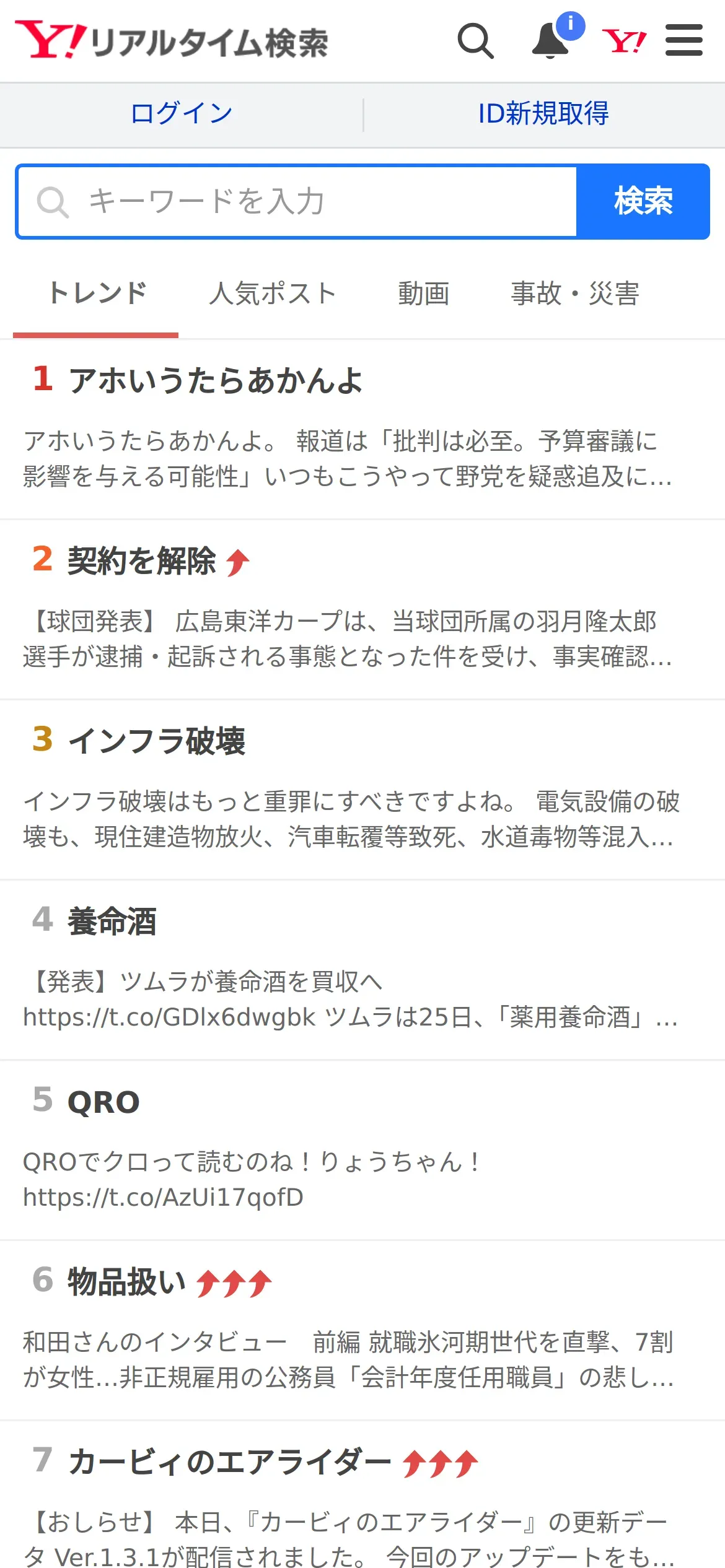Viewport: 725px width, 1568px height.
Task: Tap the Yahoo!リアルタイム検索 logo
Action: click(x=172, y=41)
